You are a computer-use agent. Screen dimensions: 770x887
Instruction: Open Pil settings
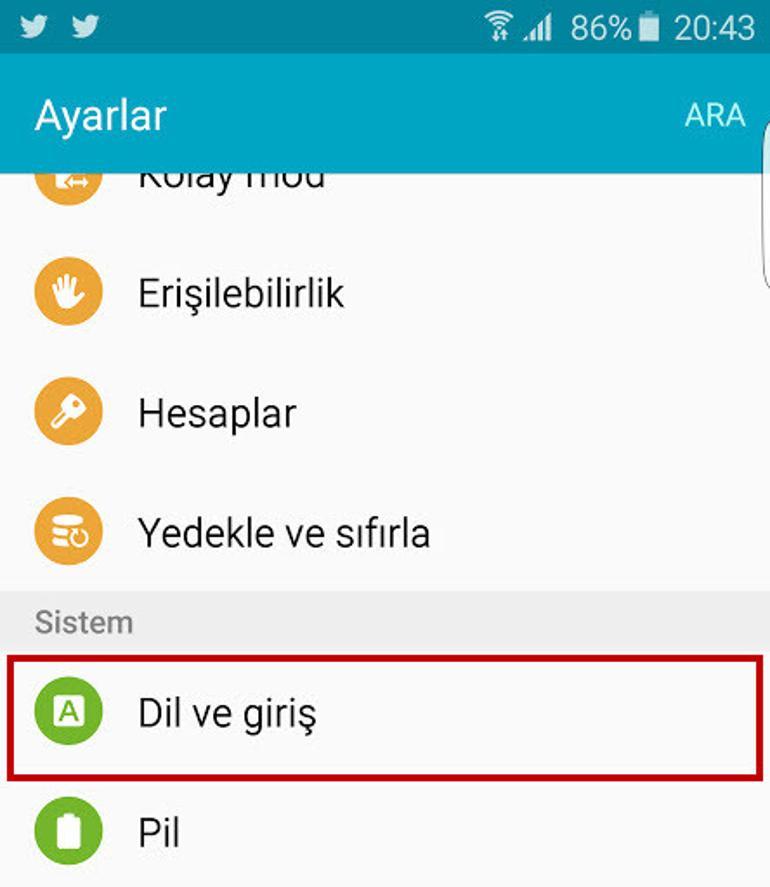tap(160, 833)
